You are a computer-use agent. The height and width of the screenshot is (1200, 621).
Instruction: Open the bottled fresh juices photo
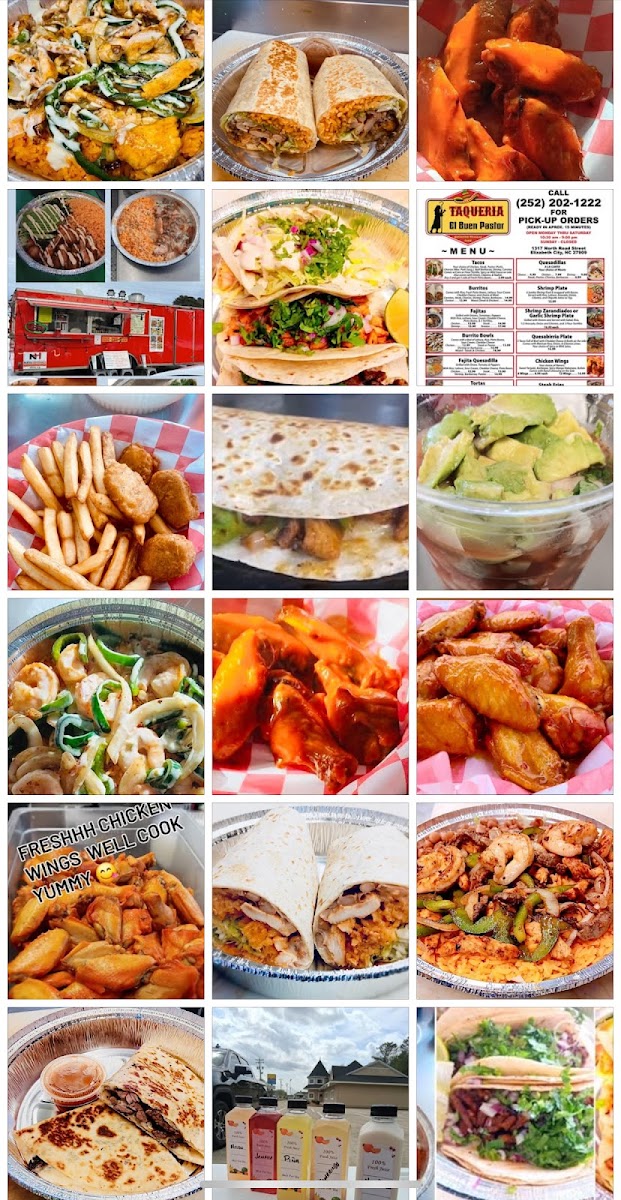[x=310, y=1104]
